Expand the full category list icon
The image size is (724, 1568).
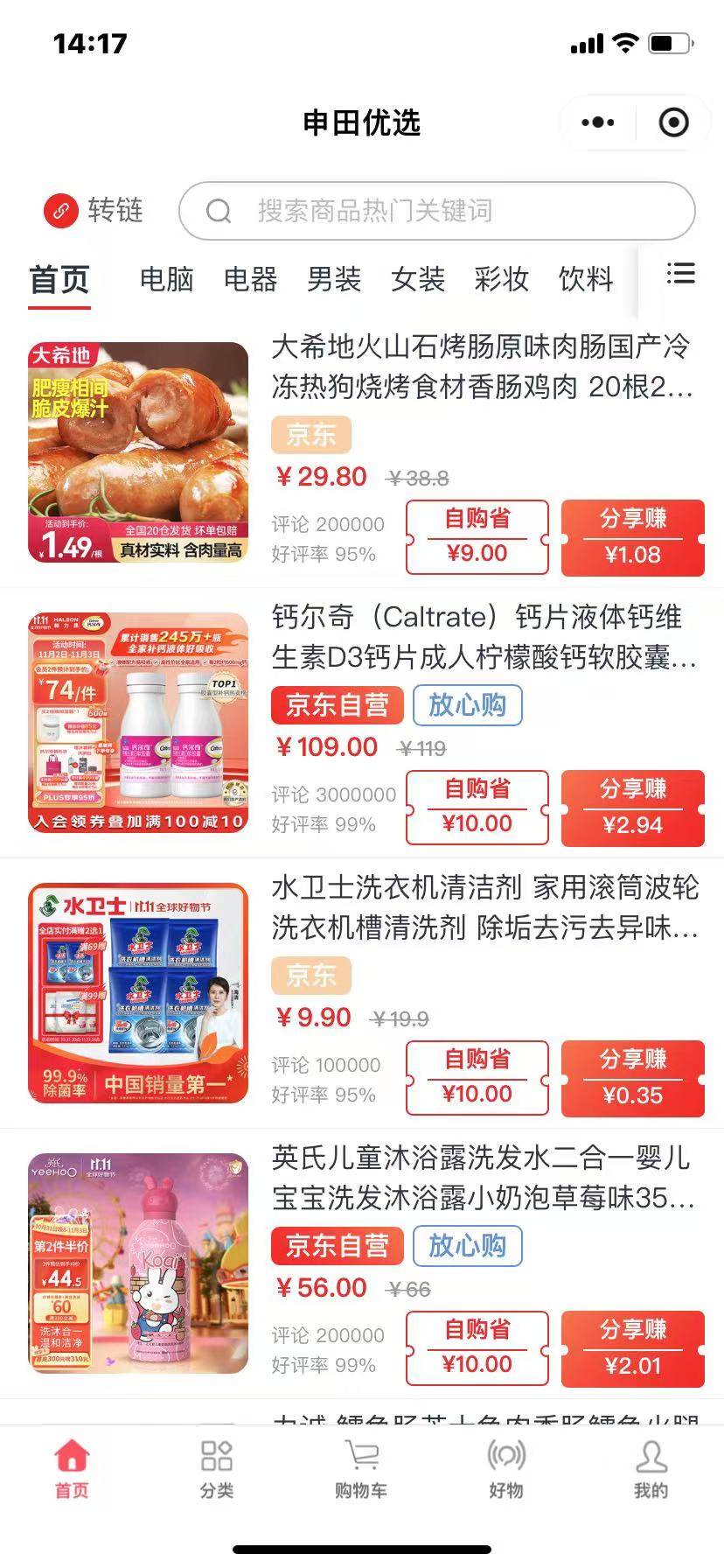click(x=680, y=274)
